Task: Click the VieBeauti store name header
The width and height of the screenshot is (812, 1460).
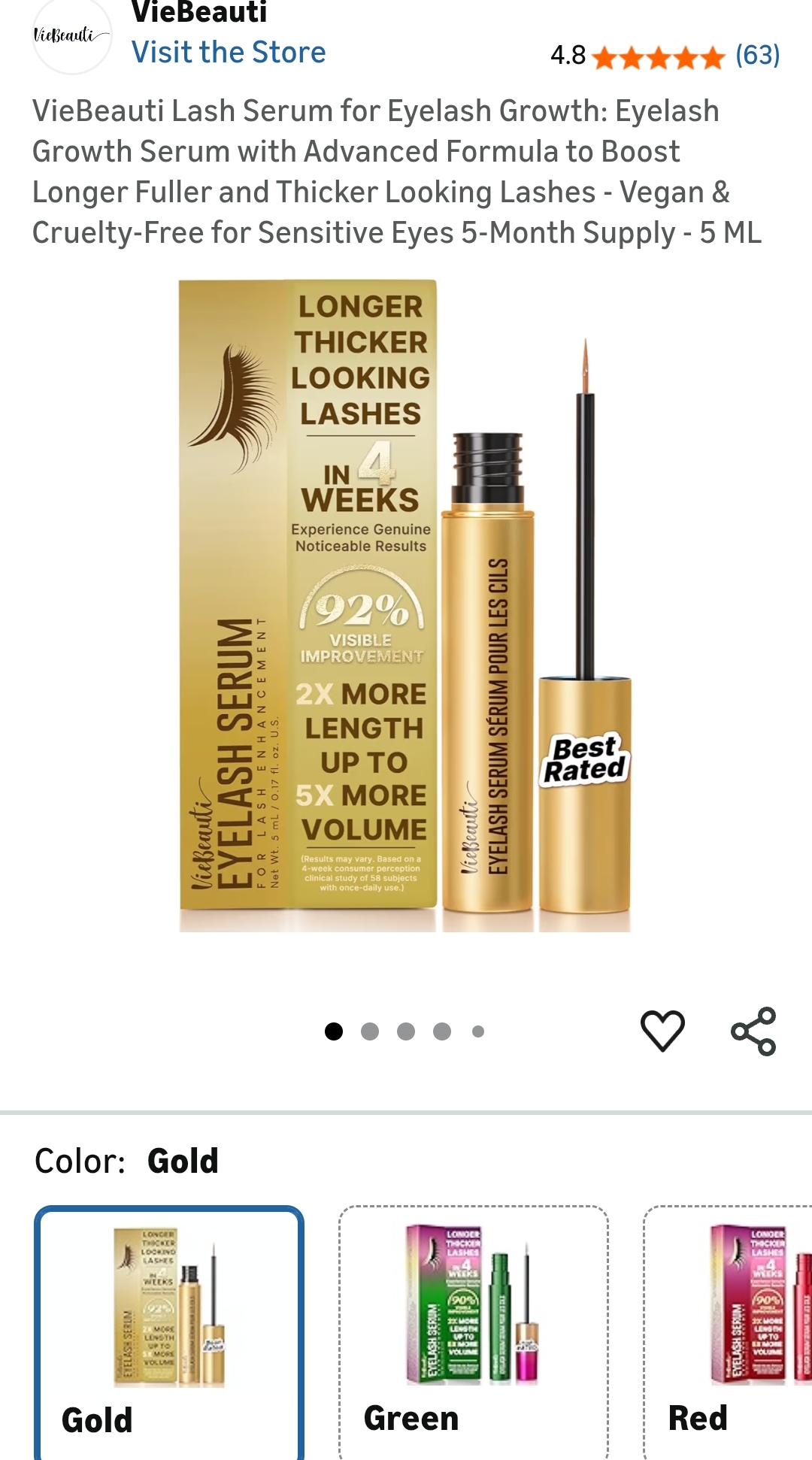Action: (199, 14)
